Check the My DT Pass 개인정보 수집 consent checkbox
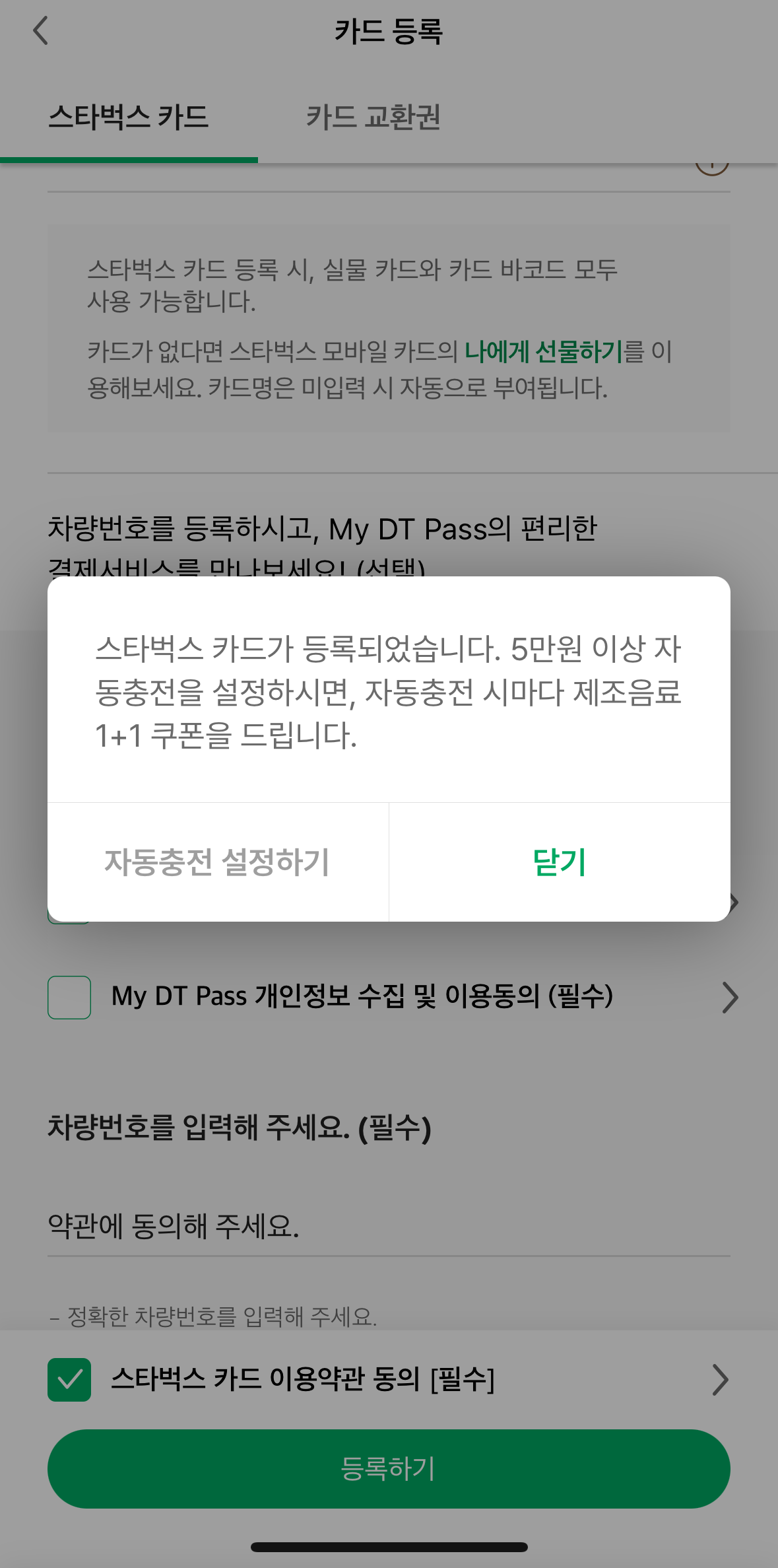Viewport: 778px width, 1568px height. [x=69, y=998]
